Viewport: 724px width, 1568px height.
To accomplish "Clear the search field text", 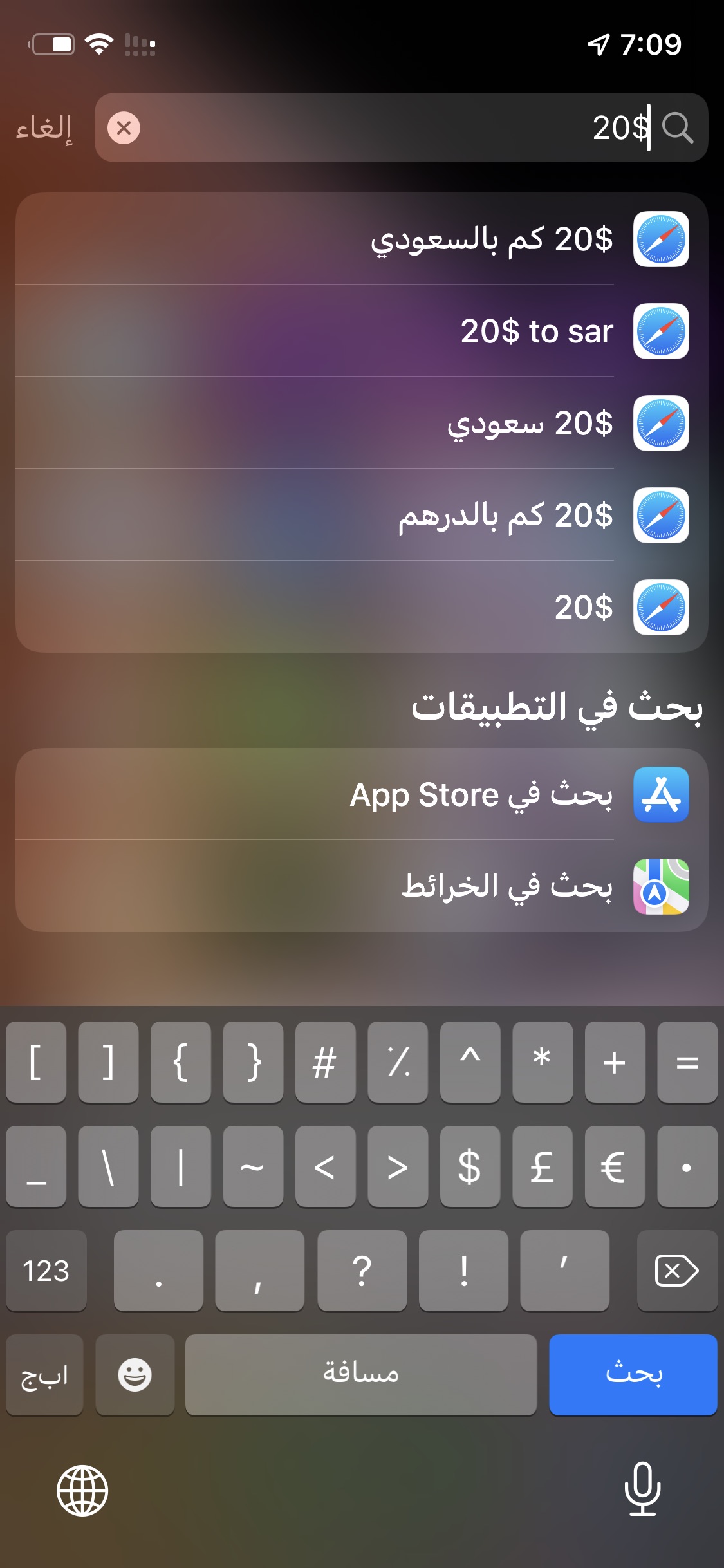I will point(124,127).
